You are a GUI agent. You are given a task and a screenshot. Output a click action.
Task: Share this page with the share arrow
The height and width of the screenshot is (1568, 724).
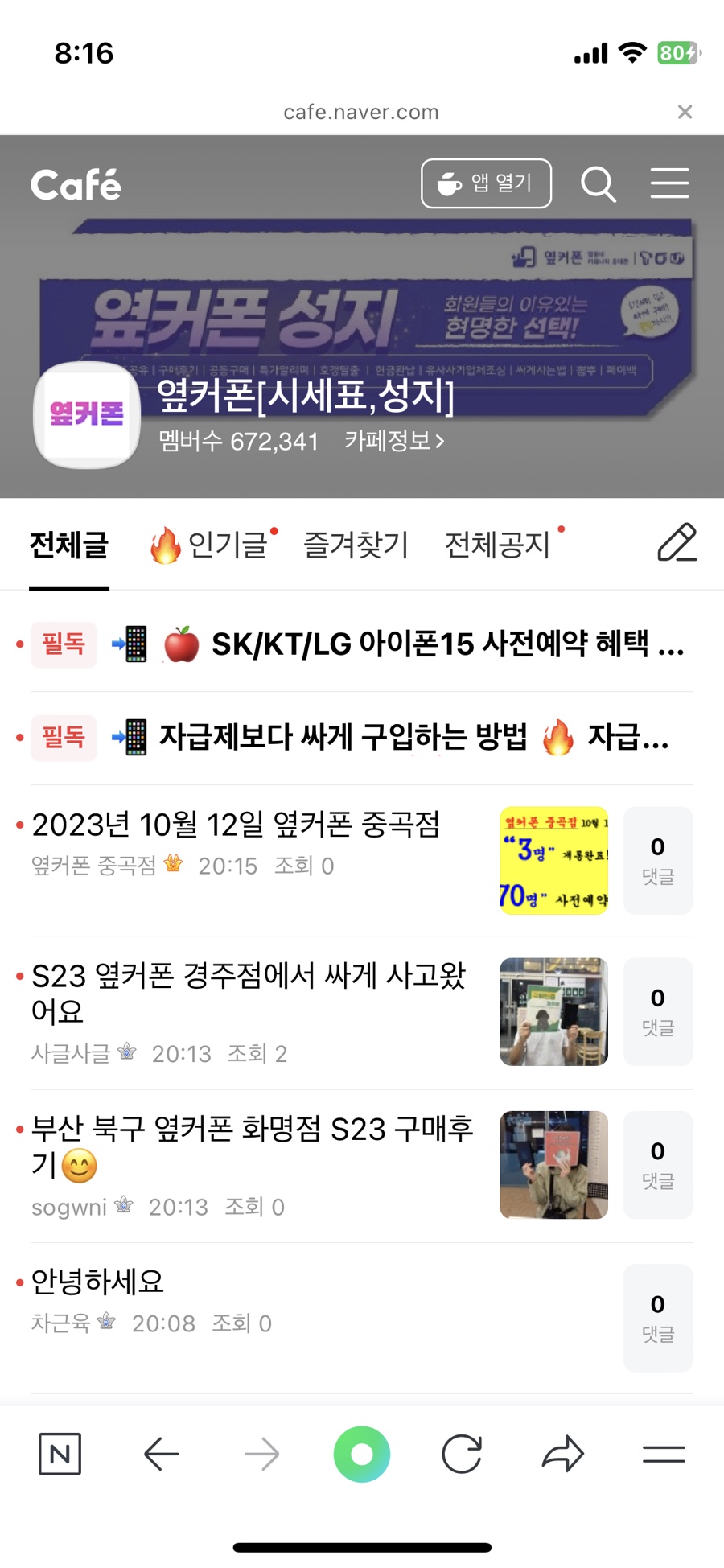[562, 1454]
